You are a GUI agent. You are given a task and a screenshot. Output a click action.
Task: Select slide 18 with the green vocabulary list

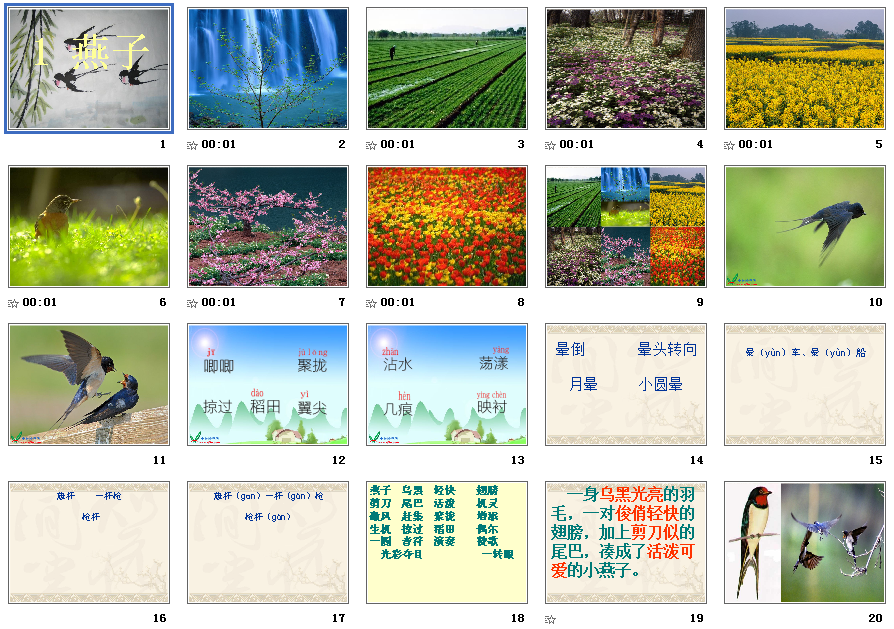[x=446, y=543]
